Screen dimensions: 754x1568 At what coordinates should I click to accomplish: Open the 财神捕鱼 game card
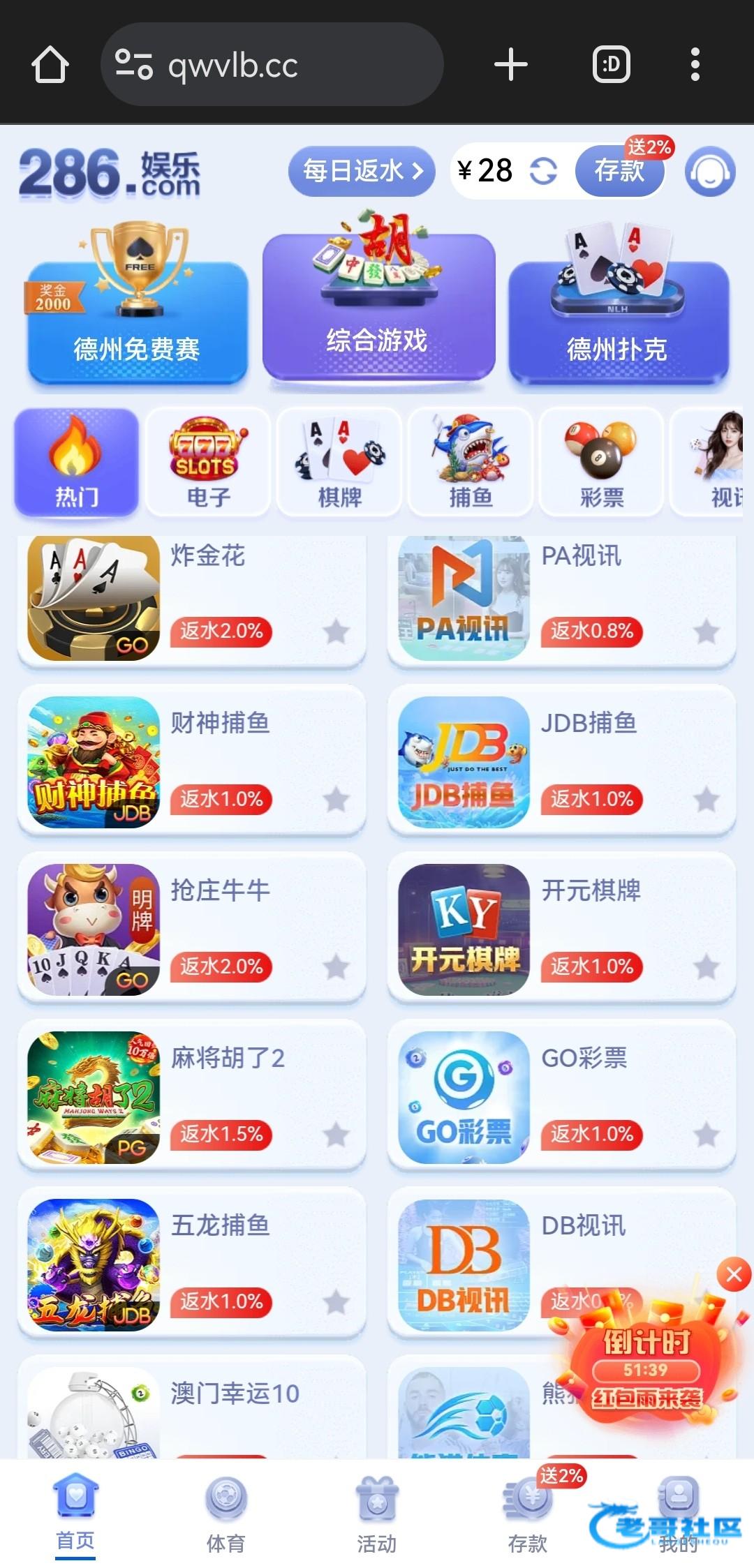coord(191,761)
